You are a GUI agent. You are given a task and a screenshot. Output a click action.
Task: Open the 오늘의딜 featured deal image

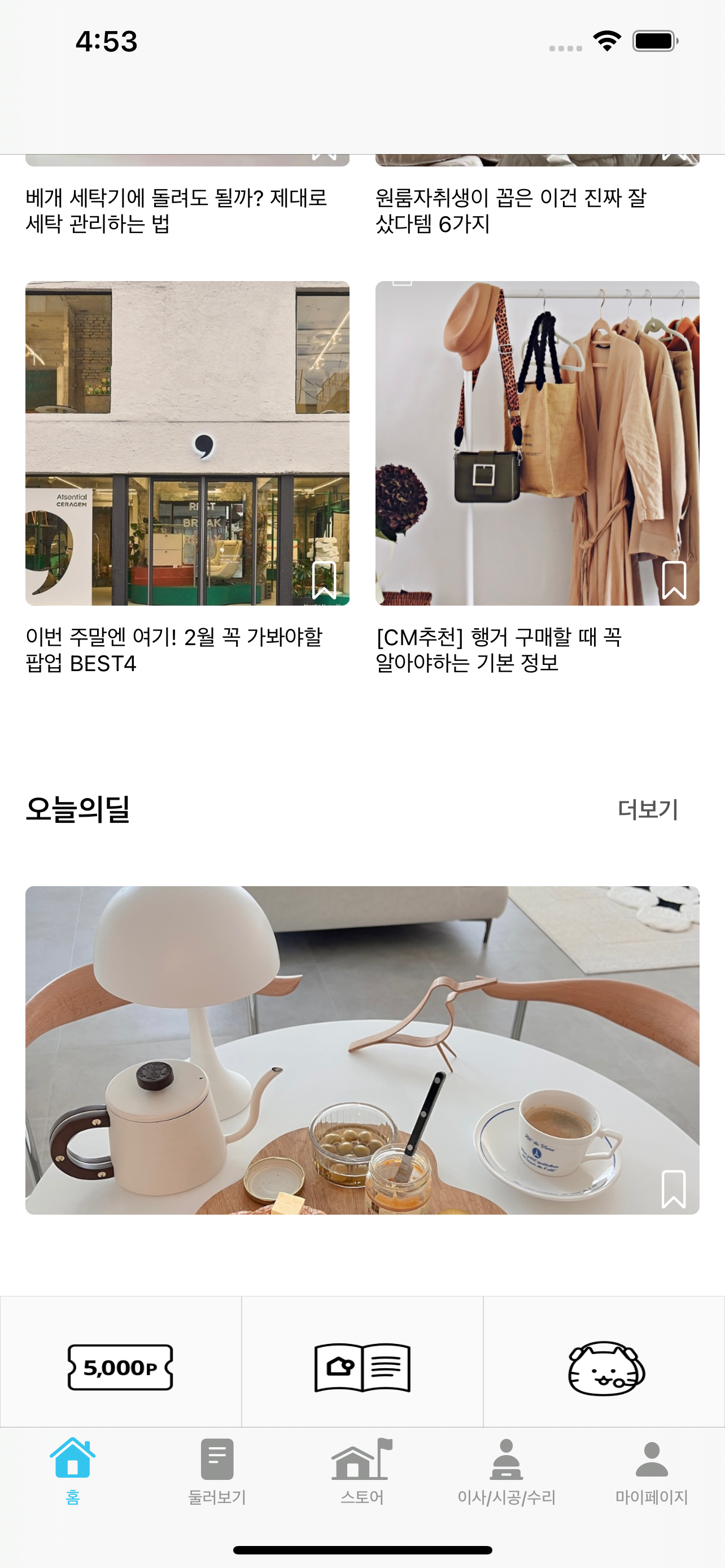pyautogui.click(x=362, y=1050)
